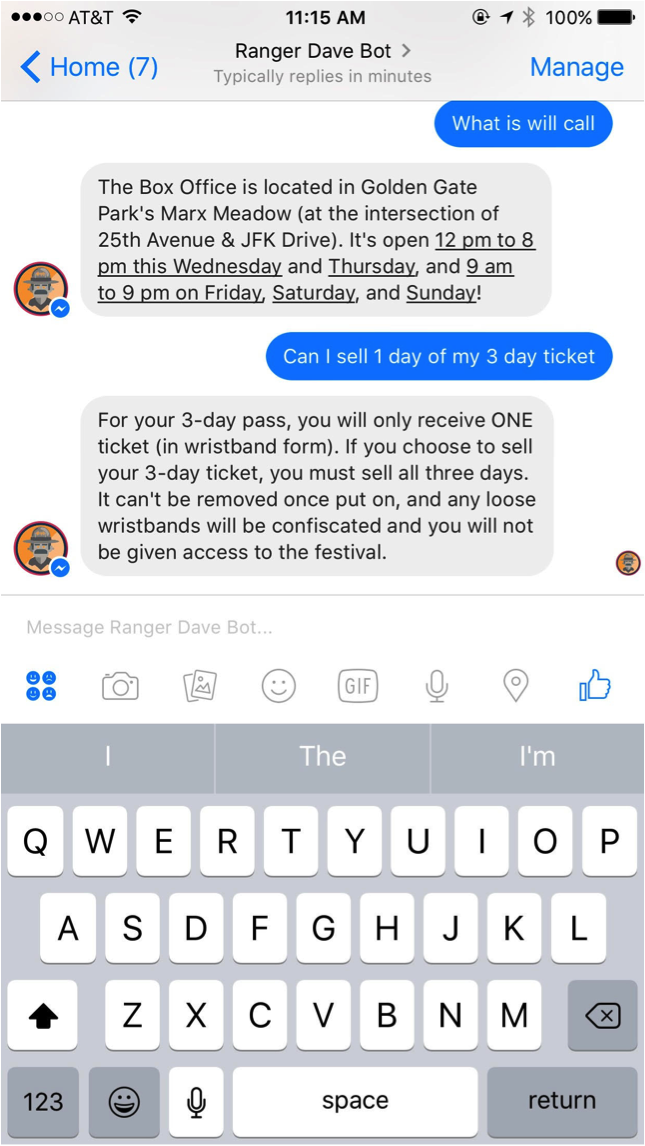
Task: Open Manage settings for this bot
Action: (x=576, y=67)
